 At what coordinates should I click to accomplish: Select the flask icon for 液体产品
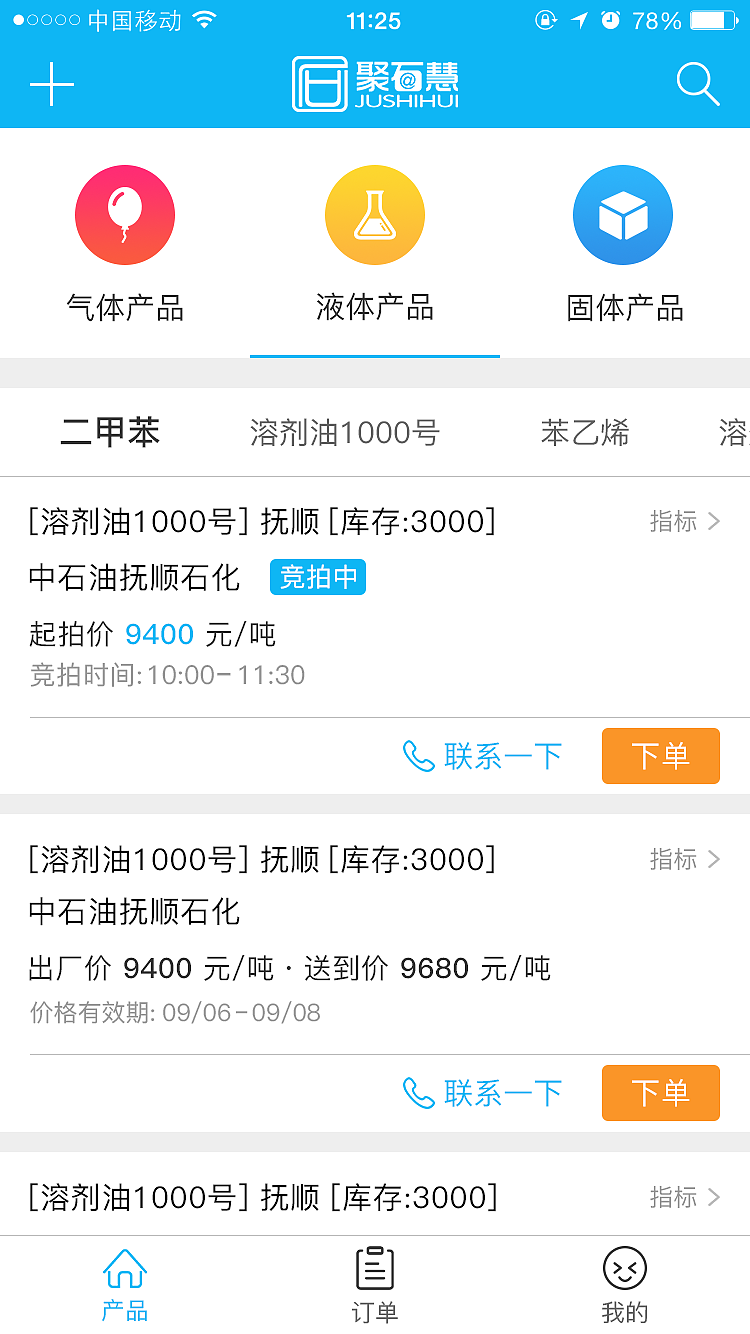click(374, 214)
